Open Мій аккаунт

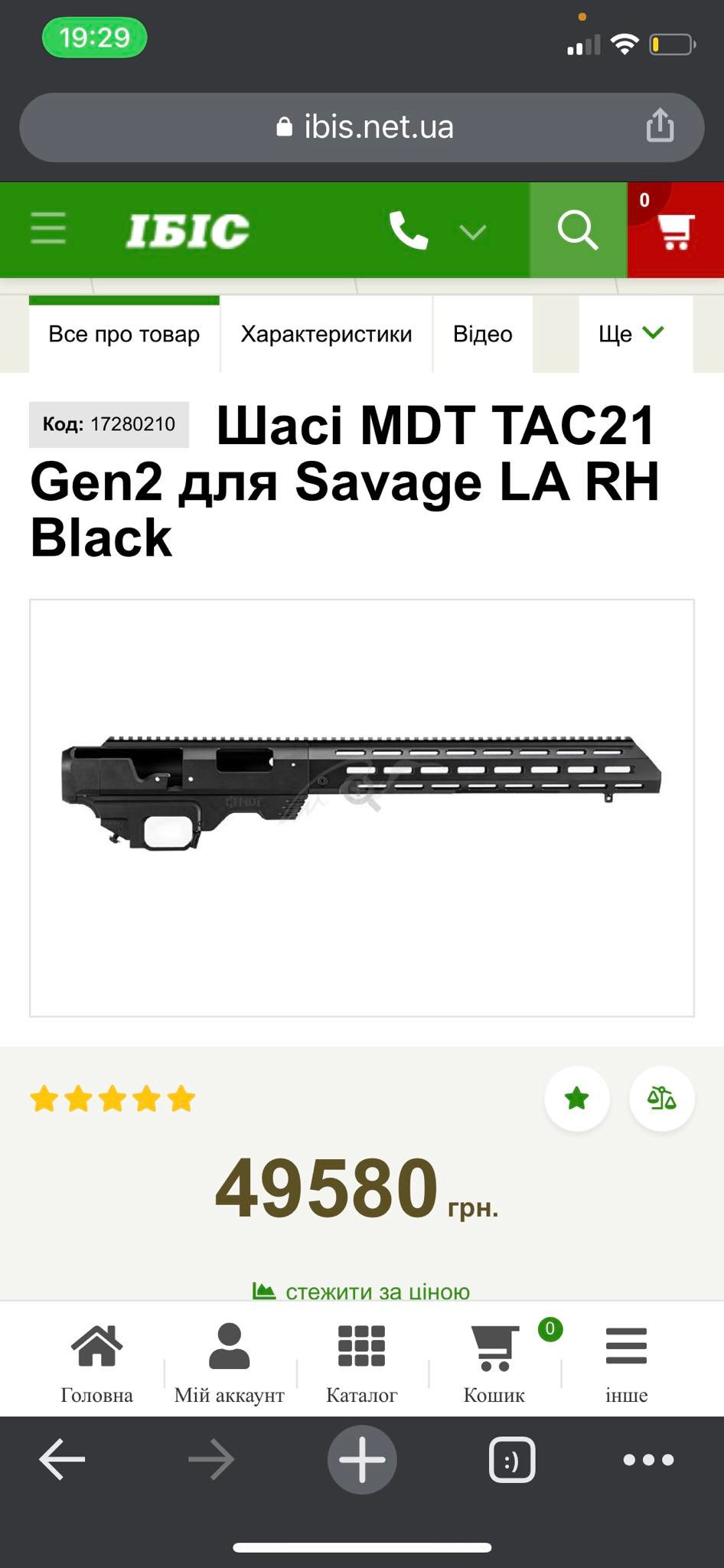[229, 1363]
